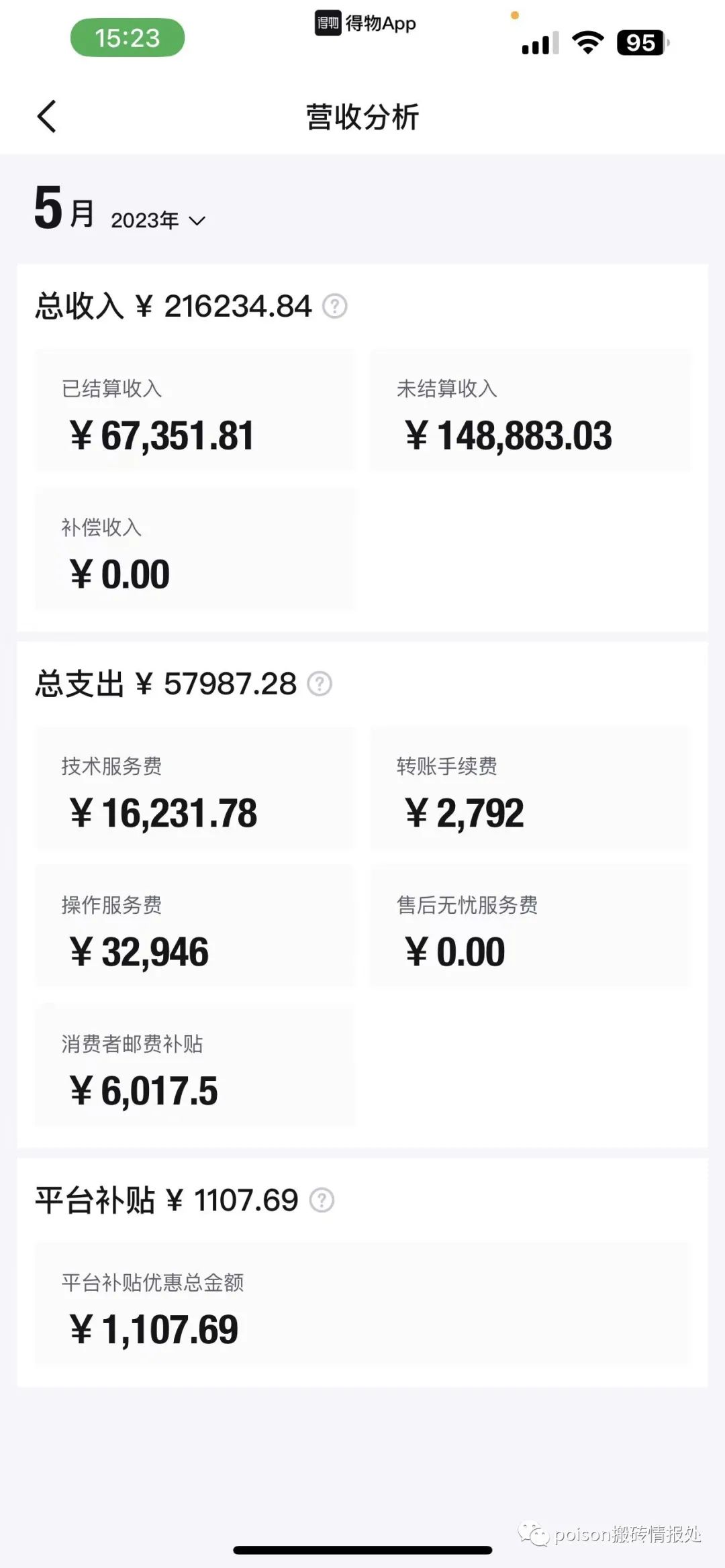Go back from the 营收分析 page

point(46,117)
